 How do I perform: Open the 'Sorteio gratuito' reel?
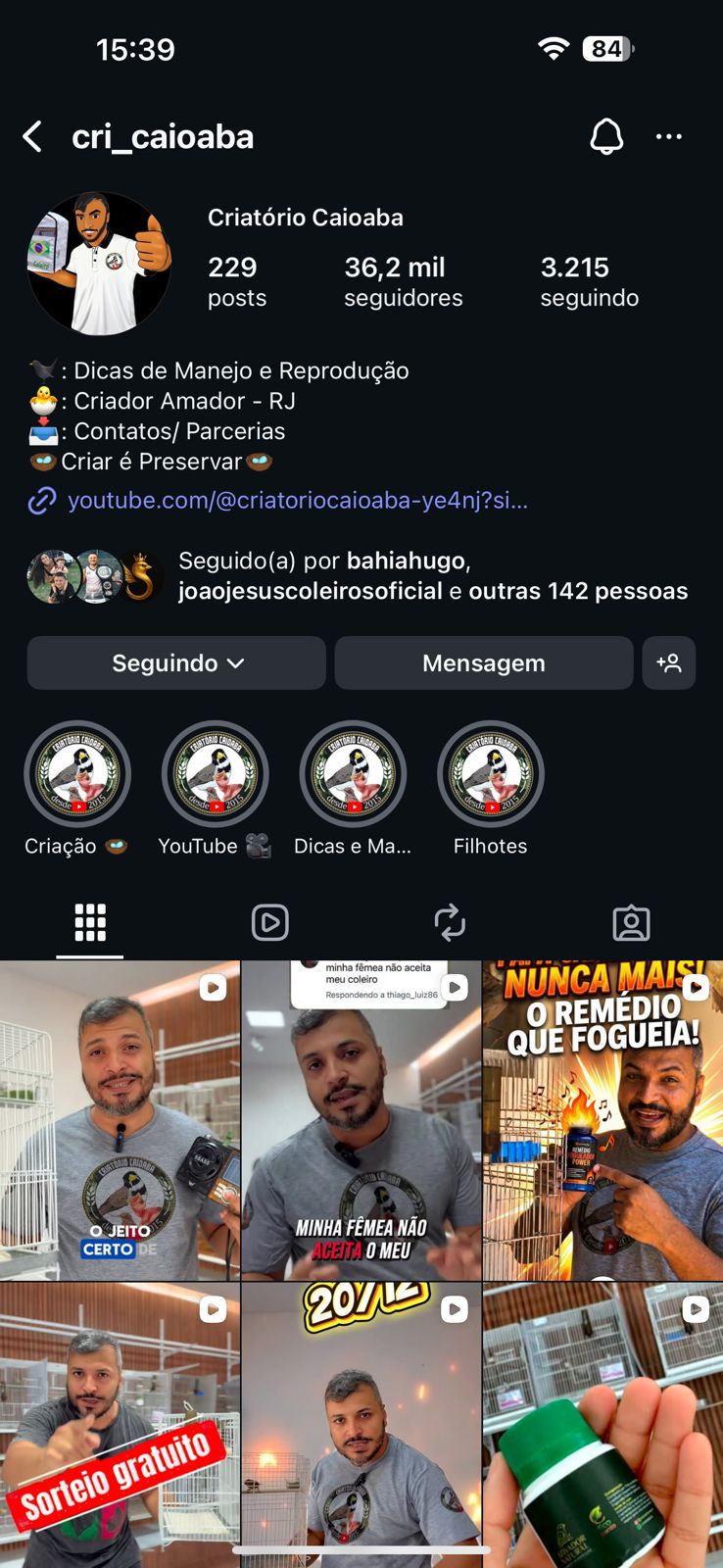point(120,1426)
